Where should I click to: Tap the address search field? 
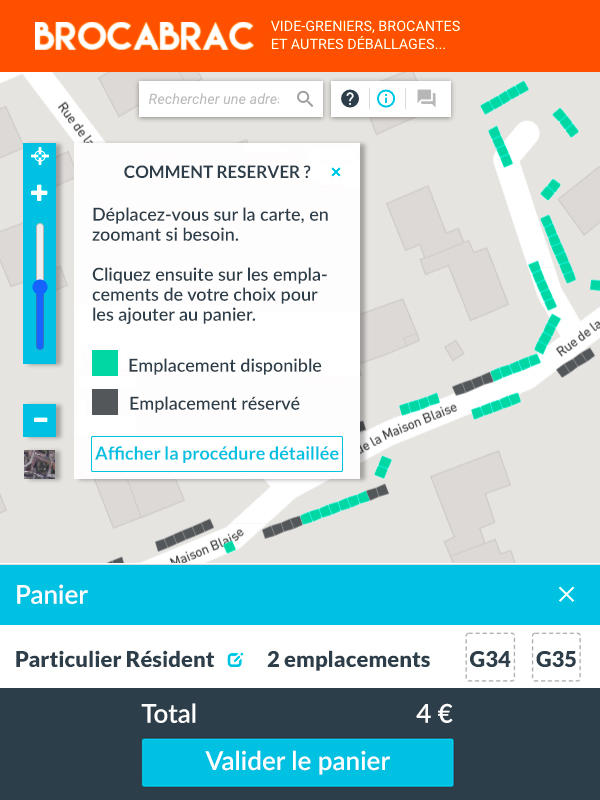(215, 99)
